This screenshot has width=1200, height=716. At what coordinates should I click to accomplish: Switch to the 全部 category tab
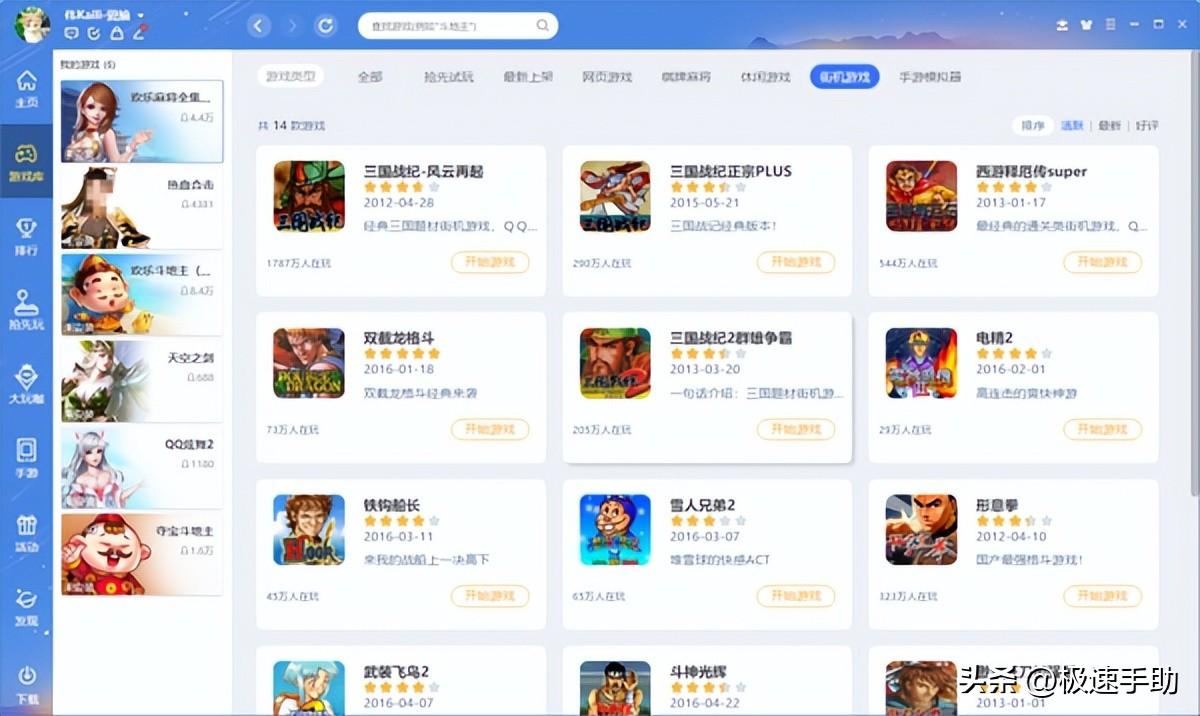pos(370,77)
